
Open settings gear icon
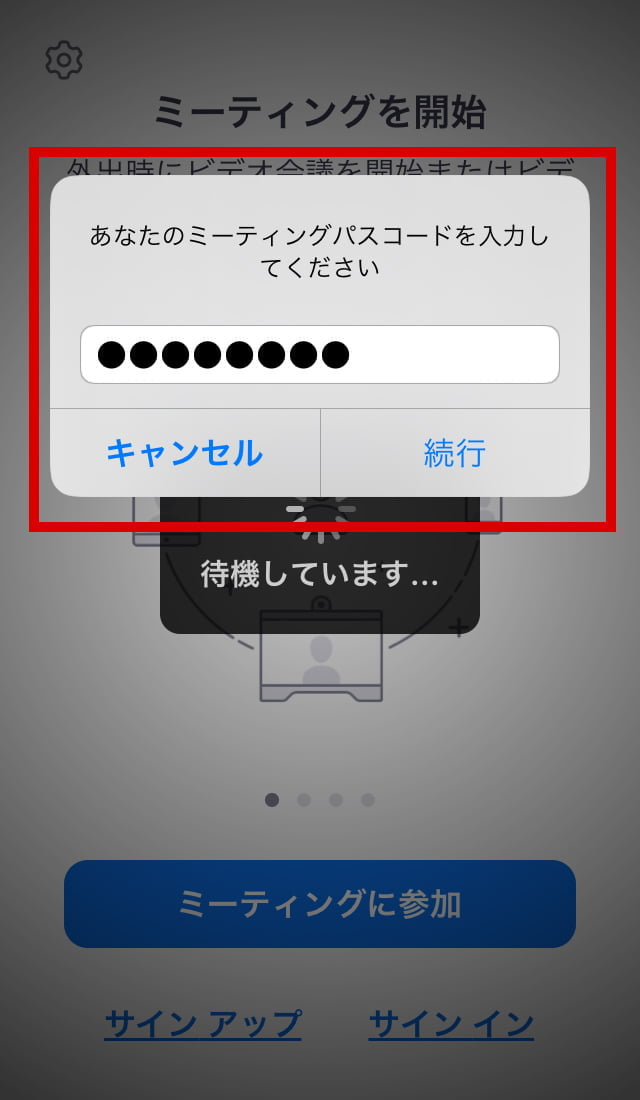coord(64,61)
